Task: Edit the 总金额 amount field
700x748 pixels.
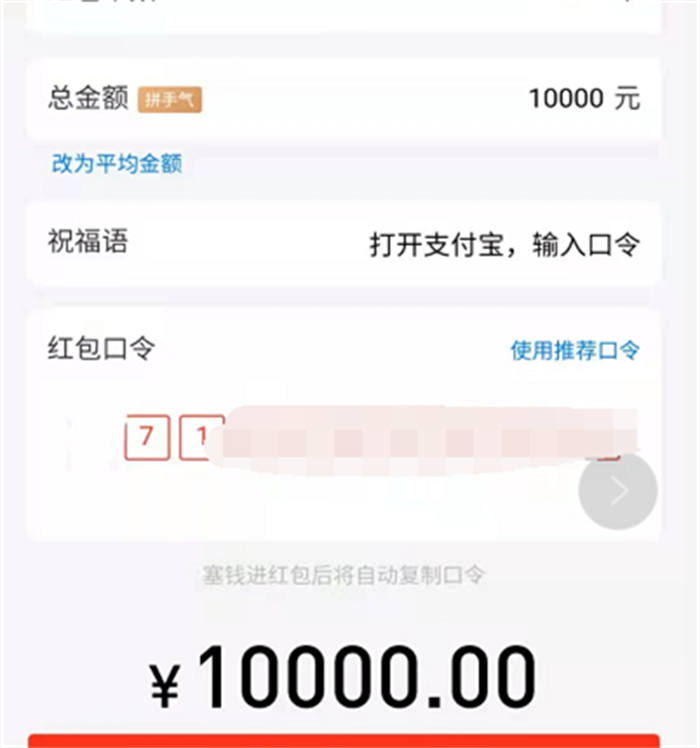Action: pos(583,99)
